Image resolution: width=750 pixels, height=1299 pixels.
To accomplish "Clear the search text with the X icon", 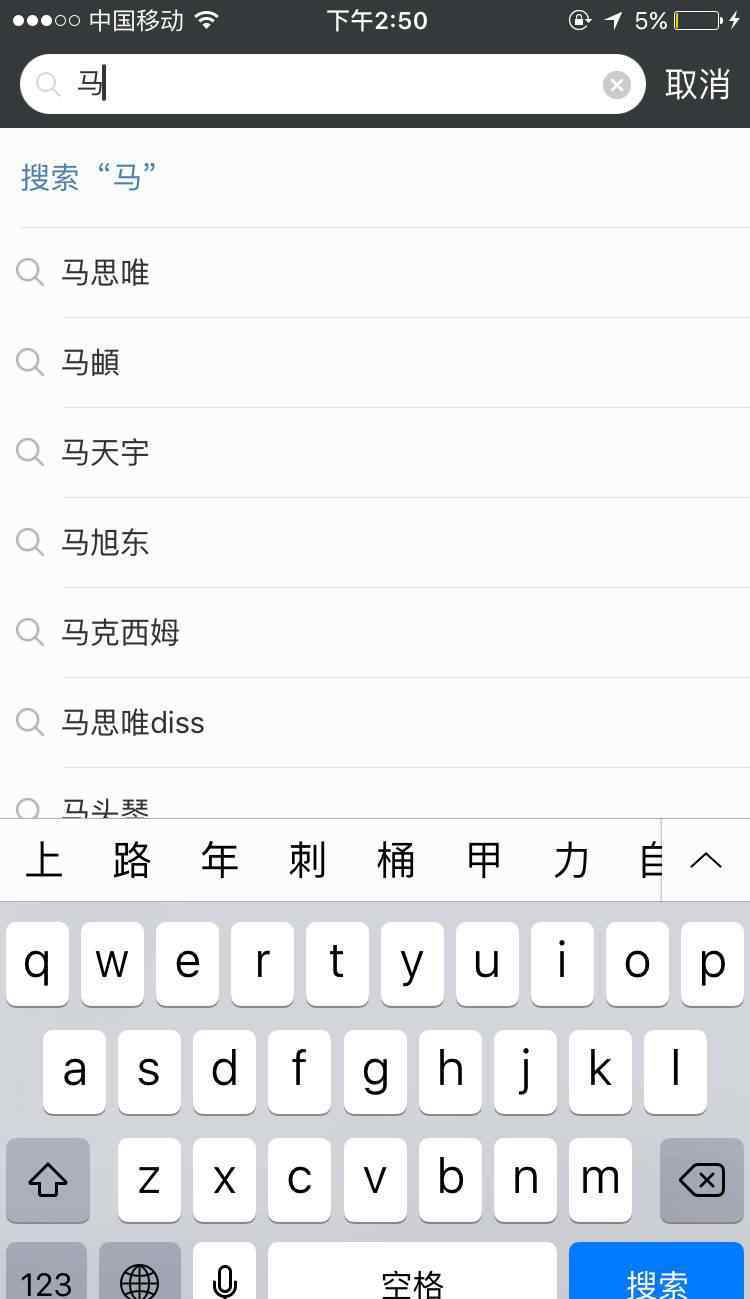I will [x=617, y=85].
